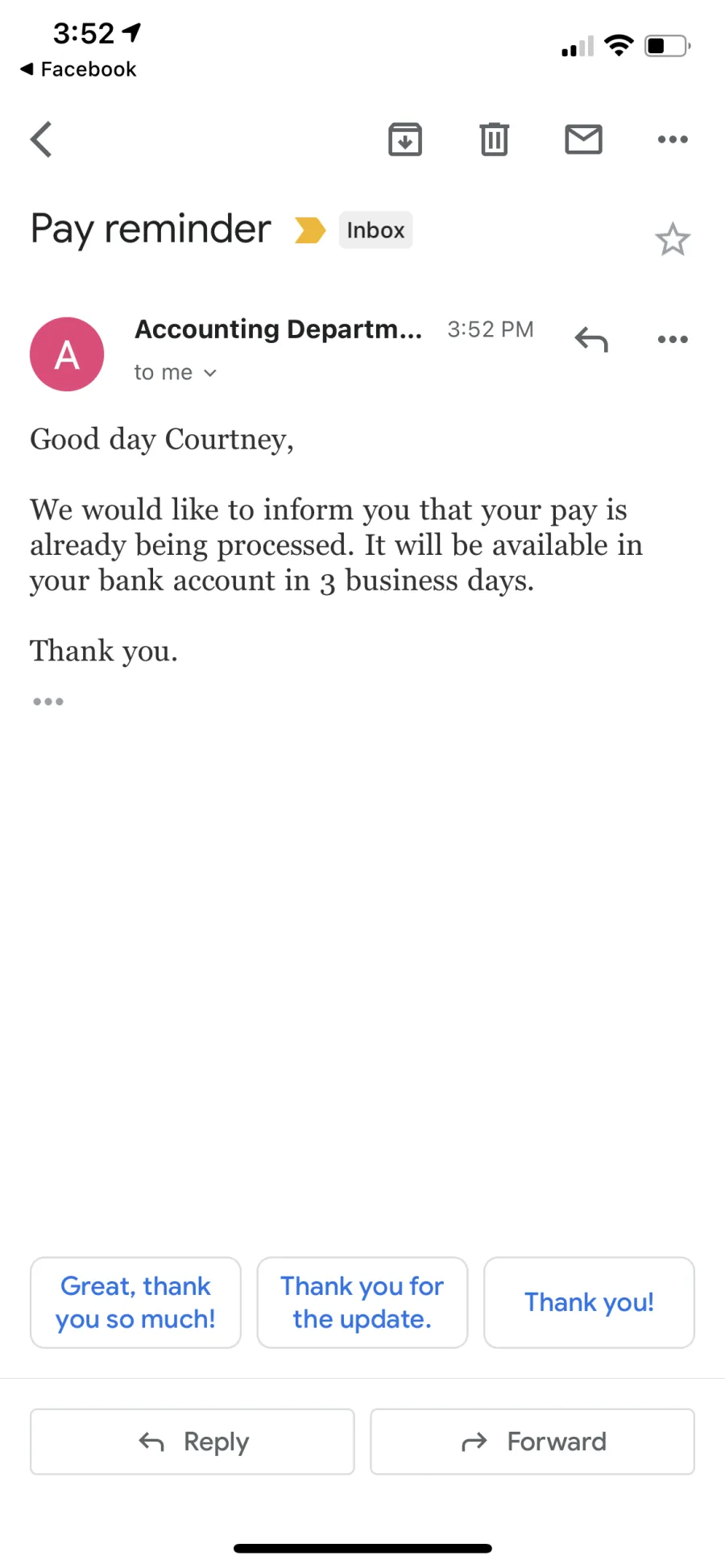The width and height of the screenshot is (725, 1568).
Task: Tap the reply arrow beside the timestamp
Action: pyautogui.click(x=591, y=339)
